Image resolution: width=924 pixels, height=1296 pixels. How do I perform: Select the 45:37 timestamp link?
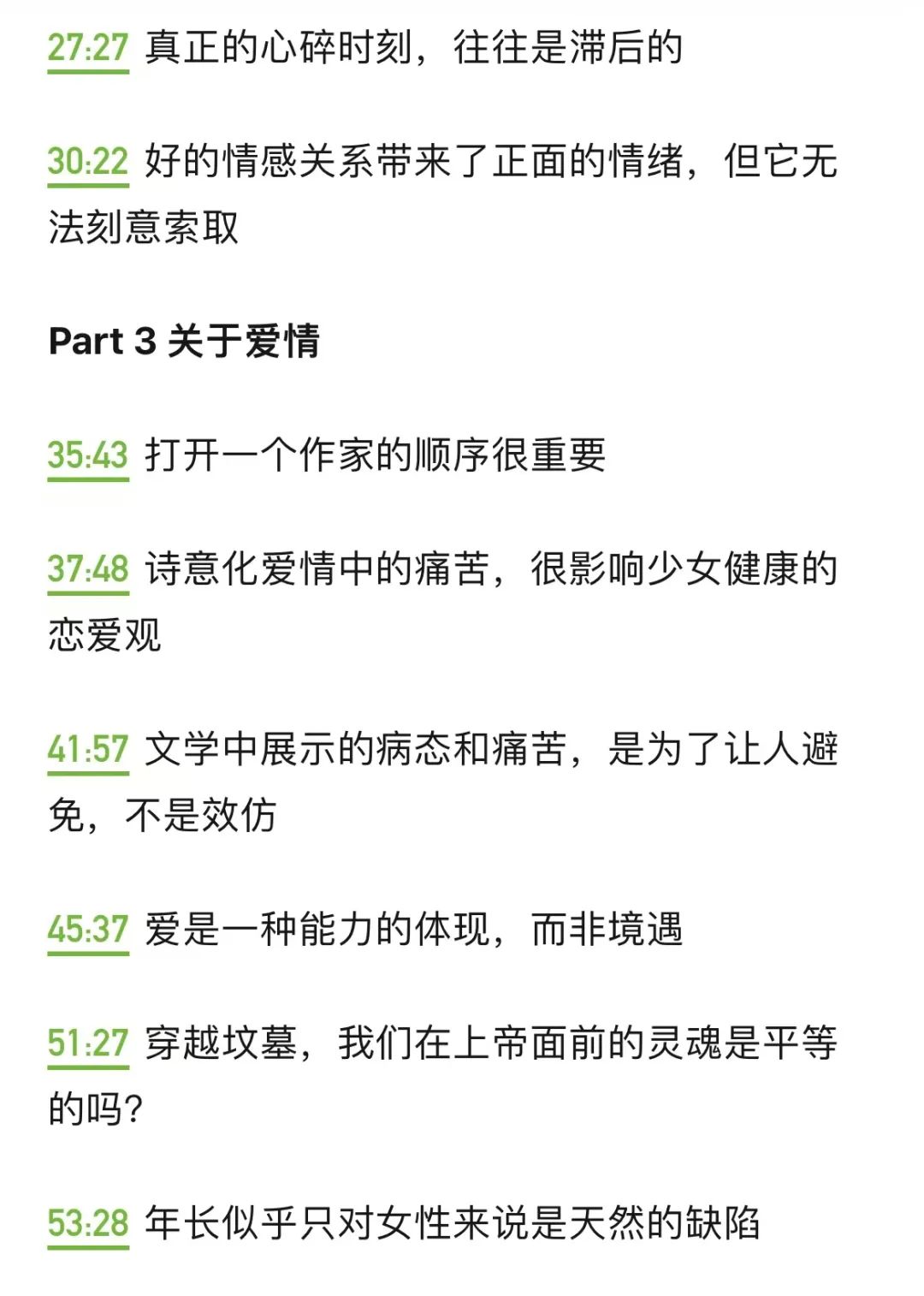coord(88,930)
